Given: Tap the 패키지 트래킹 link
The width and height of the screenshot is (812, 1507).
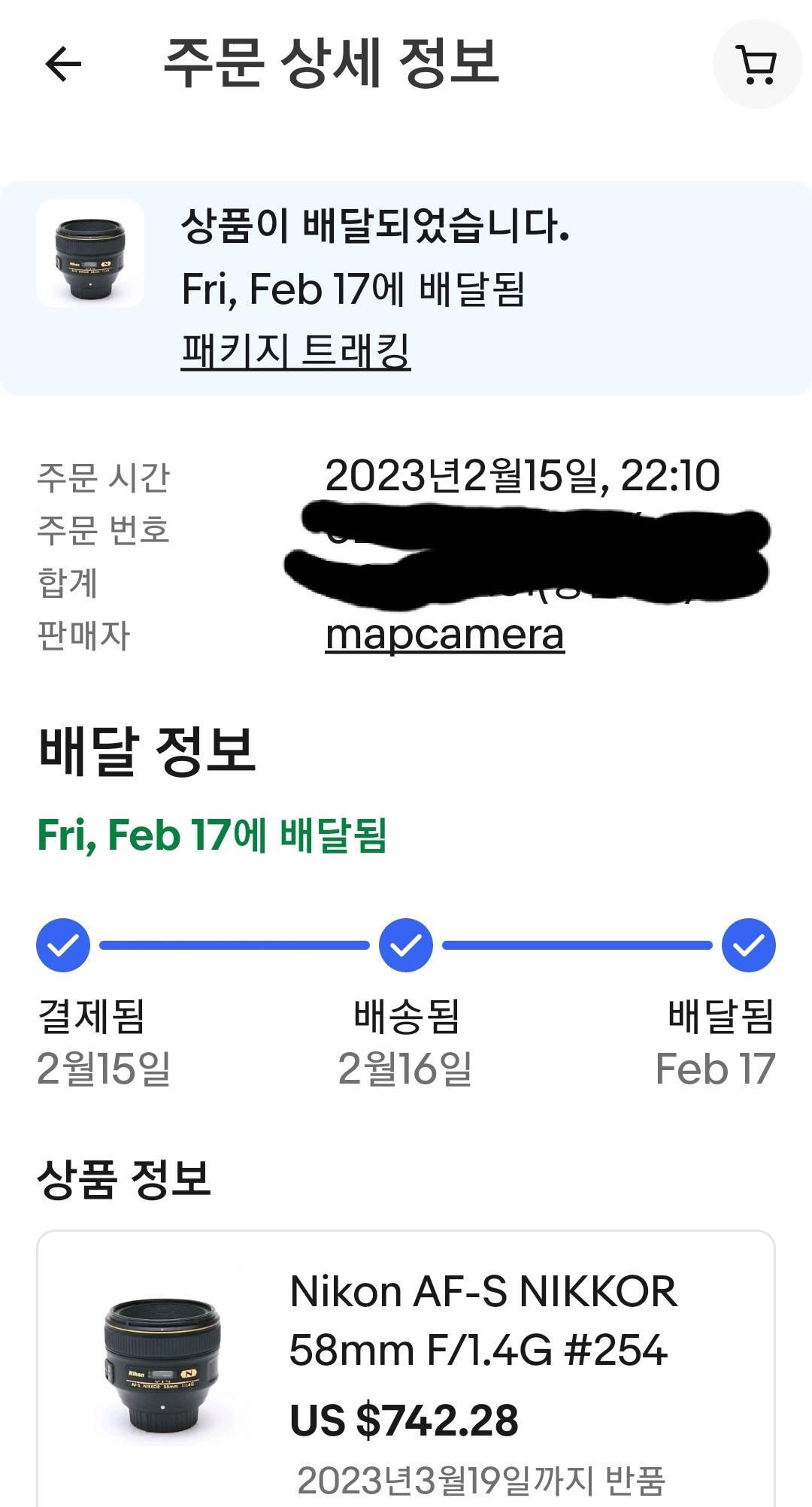Looking at the screenshot, I should tap(295, 350).
